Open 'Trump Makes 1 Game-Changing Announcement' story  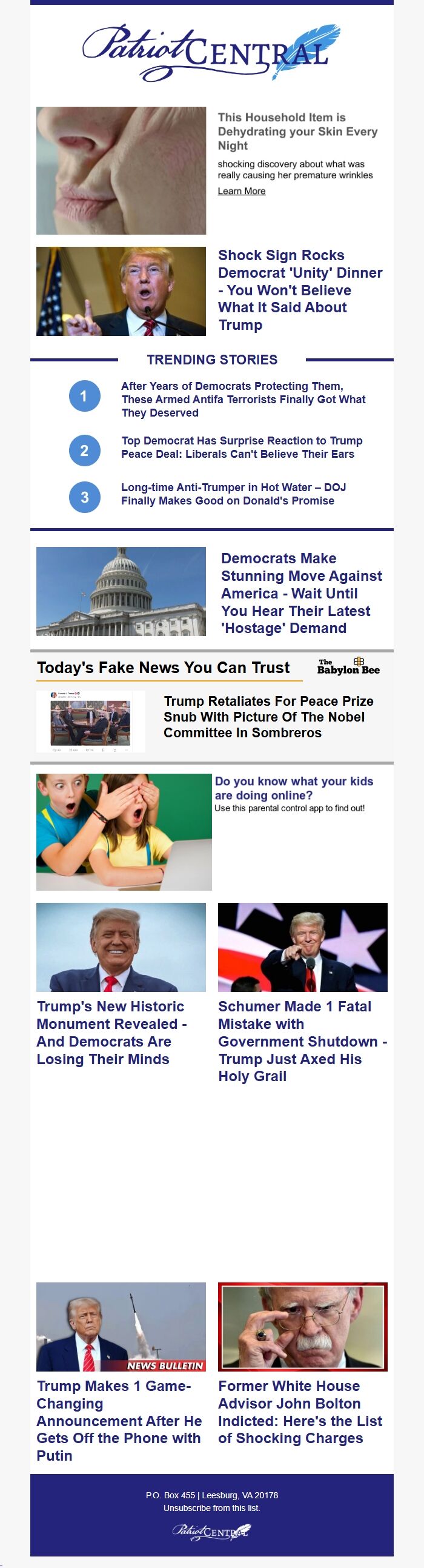click(119, 1420)
